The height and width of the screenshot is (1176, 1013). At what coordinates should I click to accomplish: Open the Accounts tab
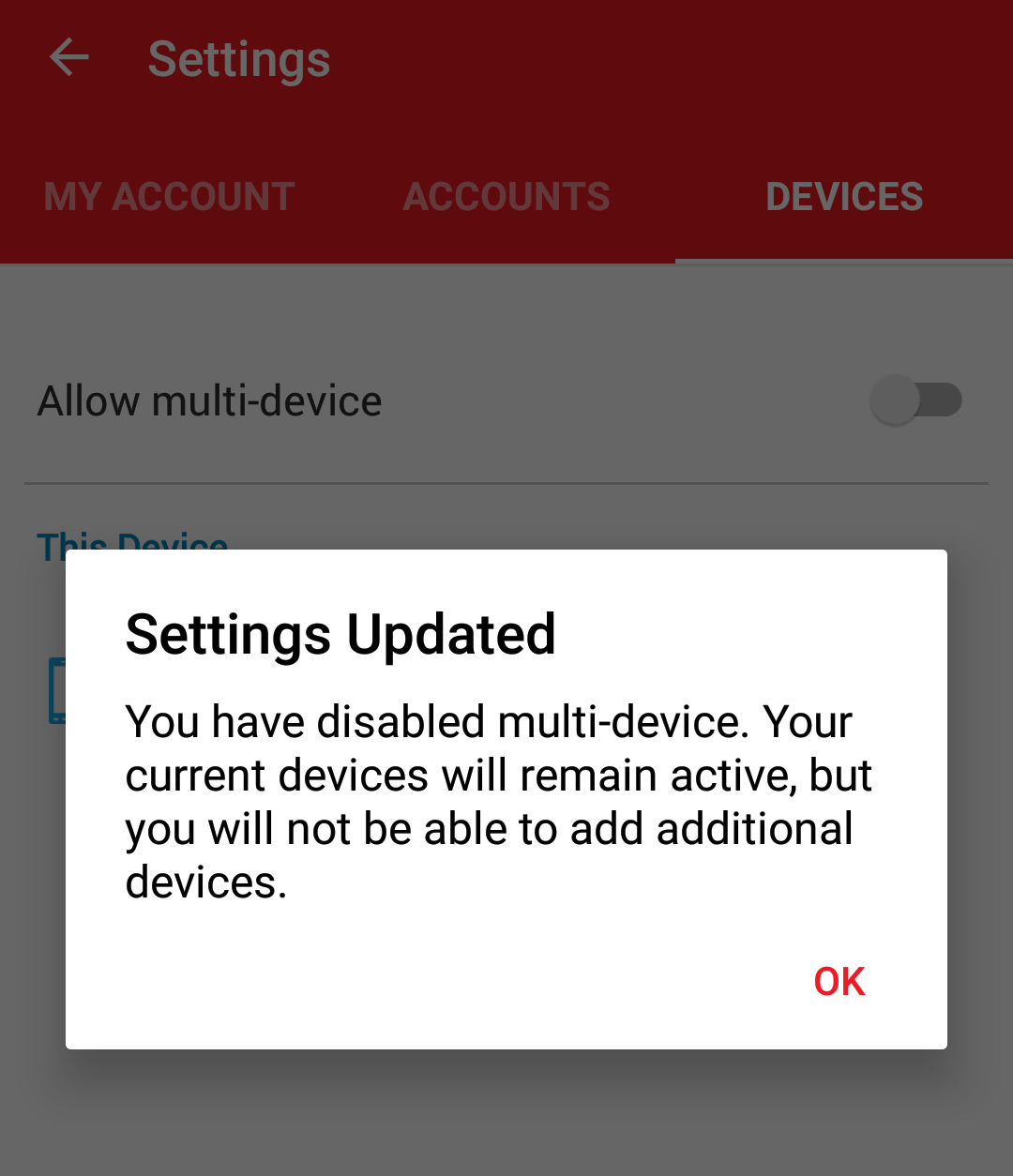click(x=506, y=197)
